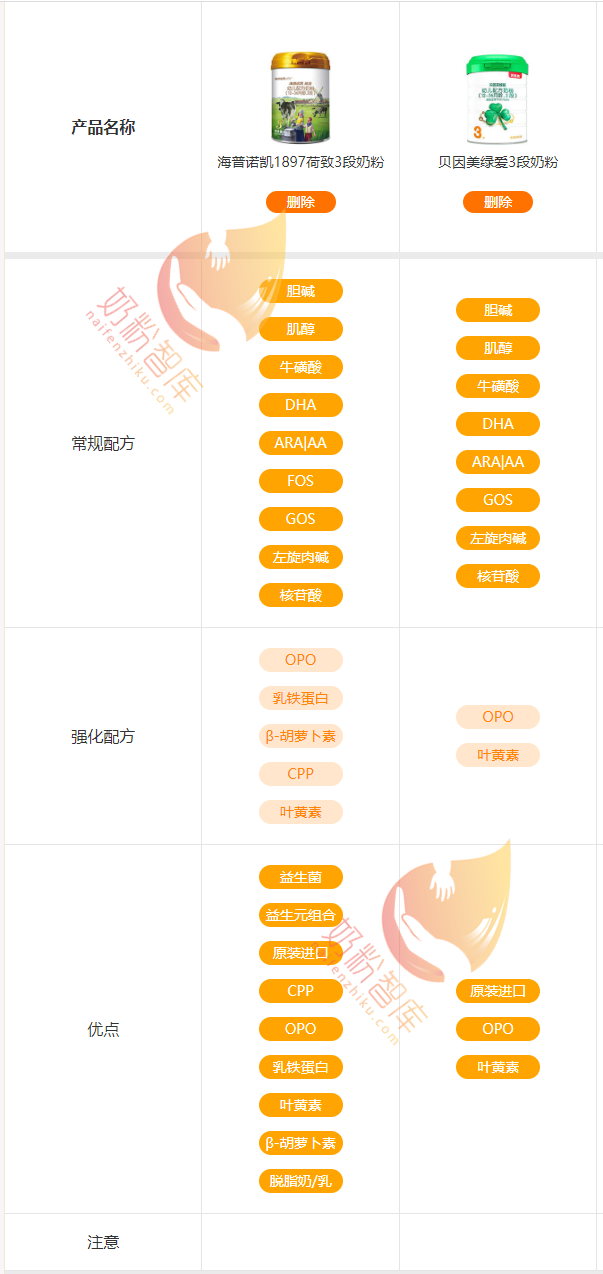Delete 贝因美绿爱3段奶粉 from comparison
This screenshot has height=1274, width=603.
pyautogui.click(x=497, y=202)
